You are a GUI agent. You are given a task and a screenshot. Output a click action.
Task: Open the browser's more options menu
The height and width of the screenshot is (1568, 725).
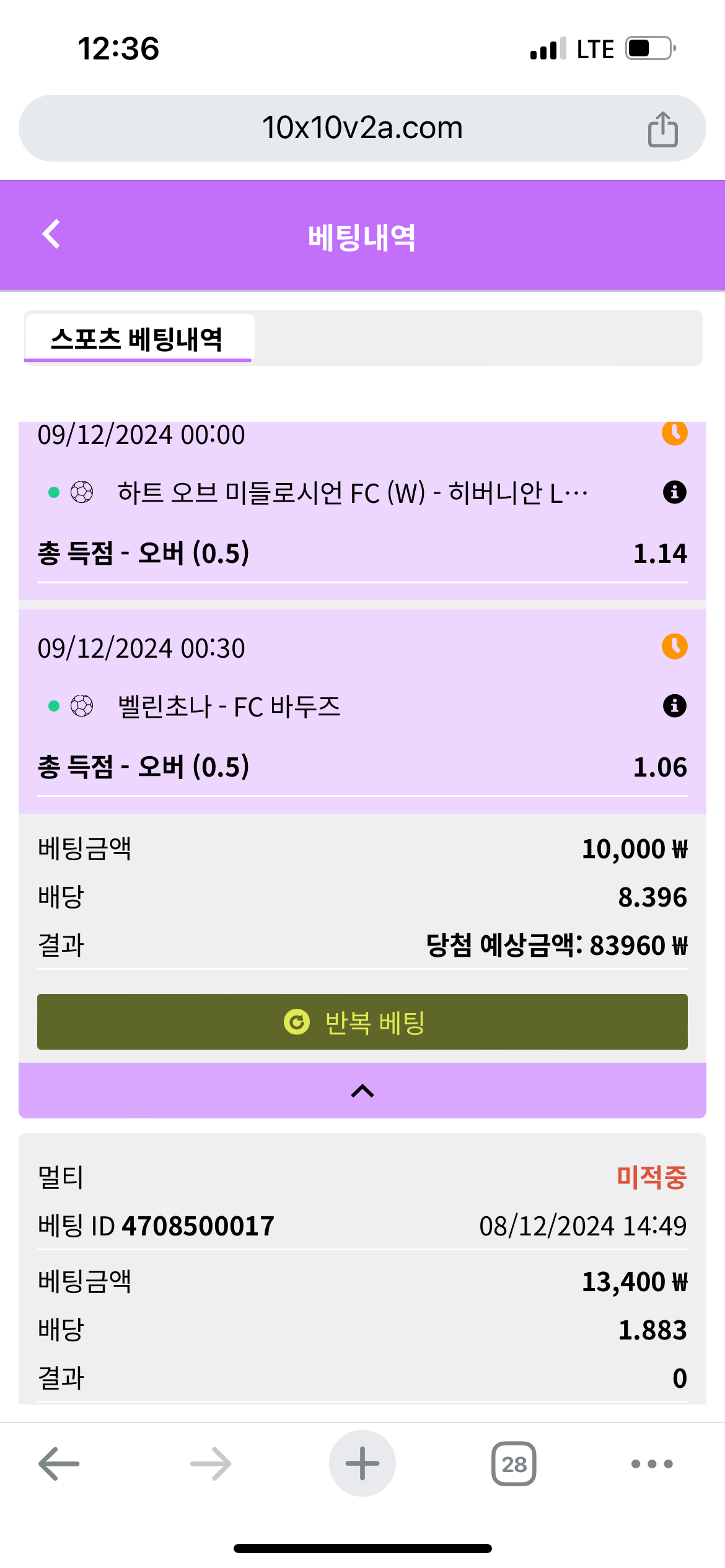(x=652, y=1464)
